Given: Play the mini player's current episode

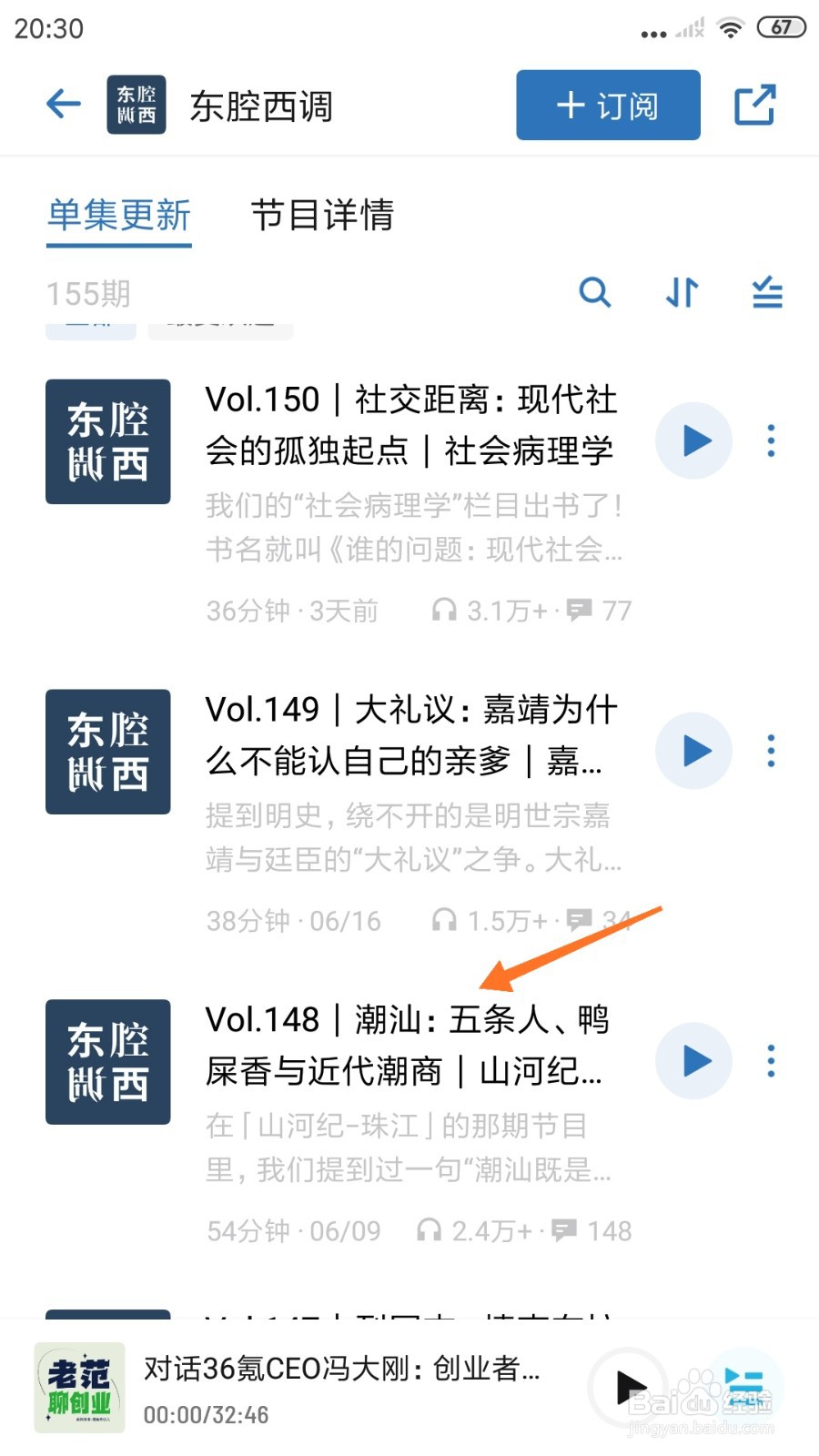Looking at the screenshot, I should pyautogui.click(x=630, y=1388).
